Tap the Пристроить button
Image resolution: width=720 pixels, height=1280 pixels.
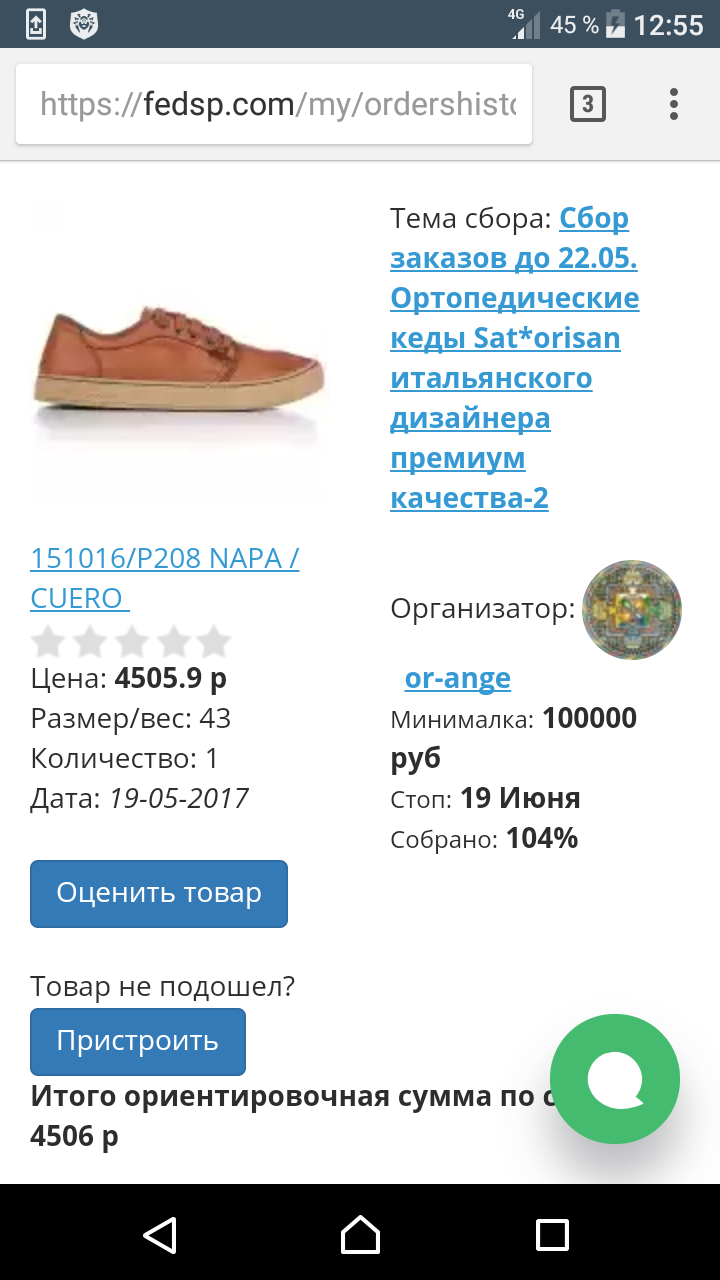(138, 1041)
